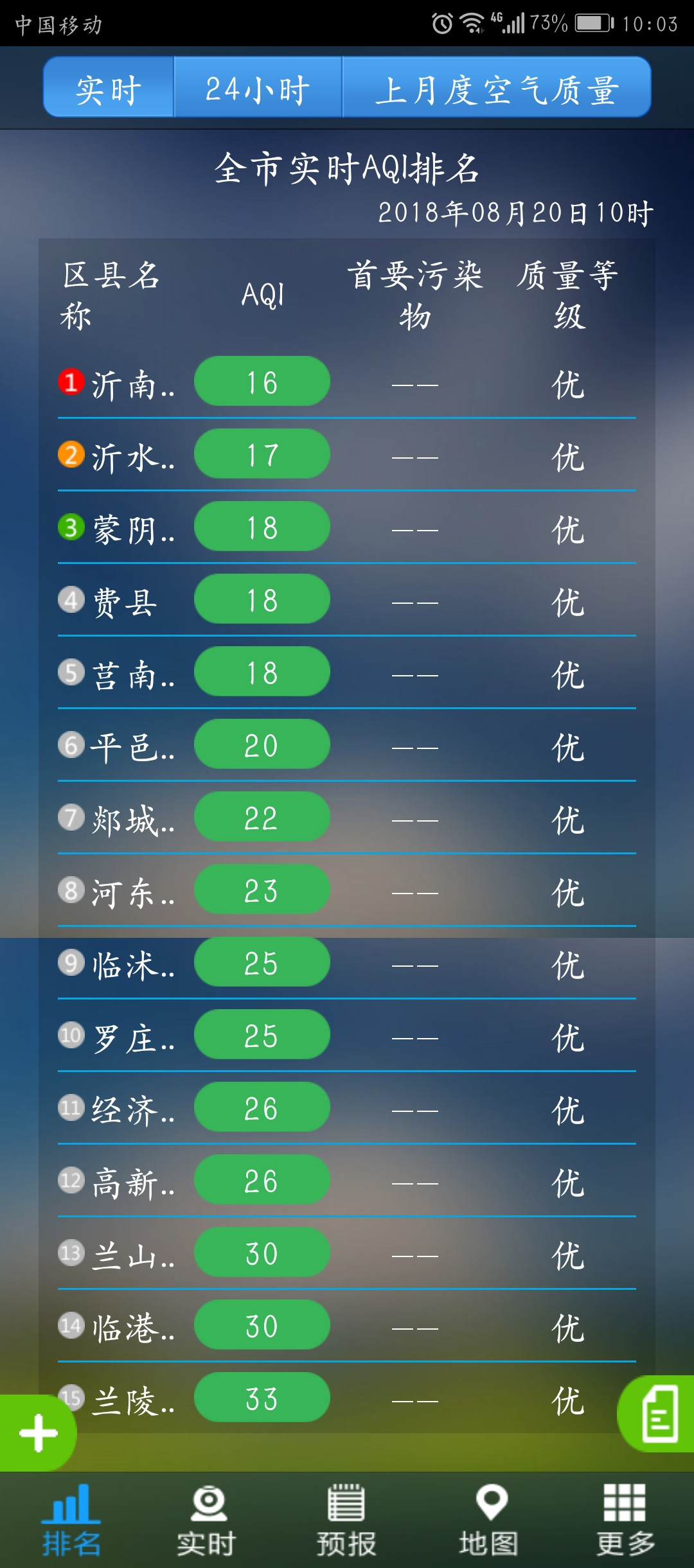
Task: Tap the green plus floating button
Action: [x=37, y=1432]
